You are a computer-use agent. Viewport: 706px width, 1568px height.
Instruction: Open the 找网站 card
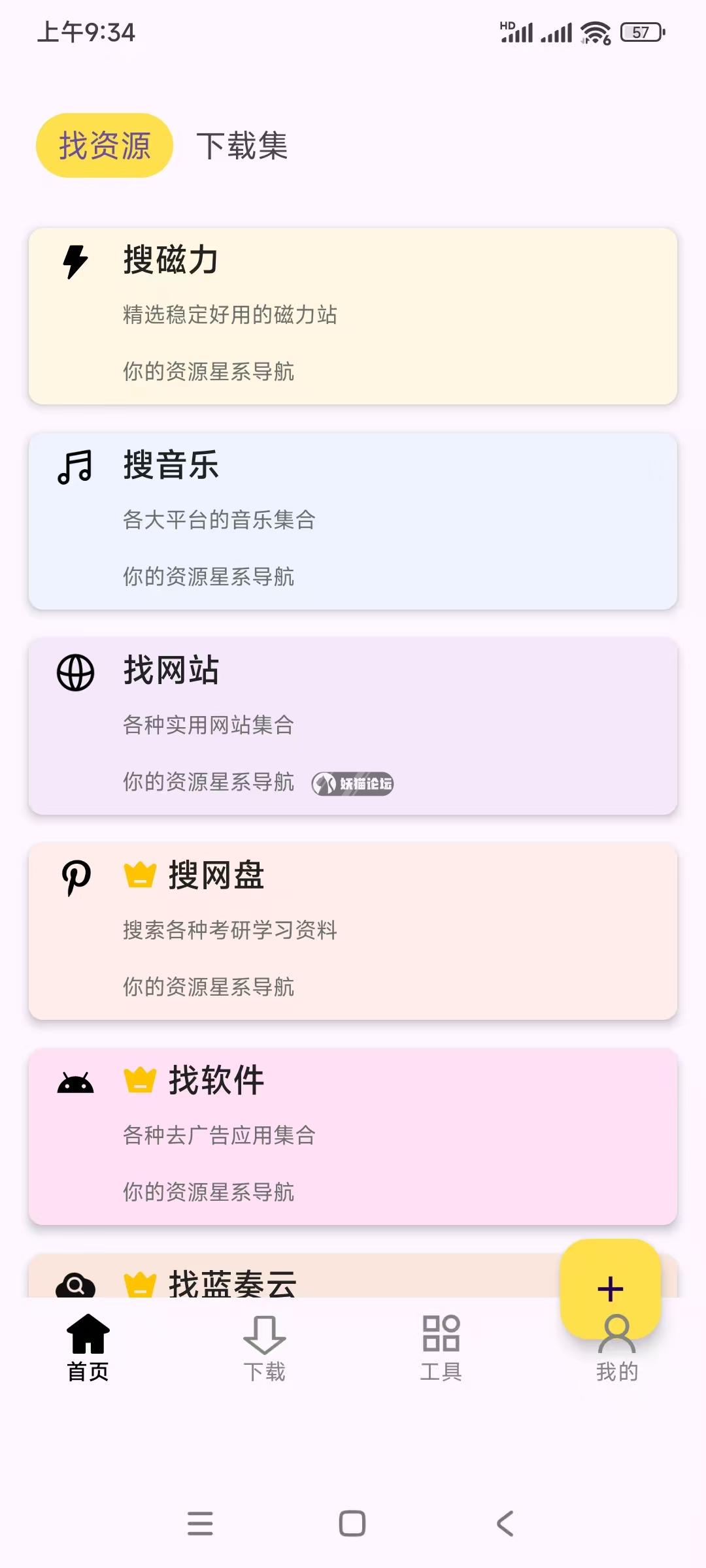353,726
